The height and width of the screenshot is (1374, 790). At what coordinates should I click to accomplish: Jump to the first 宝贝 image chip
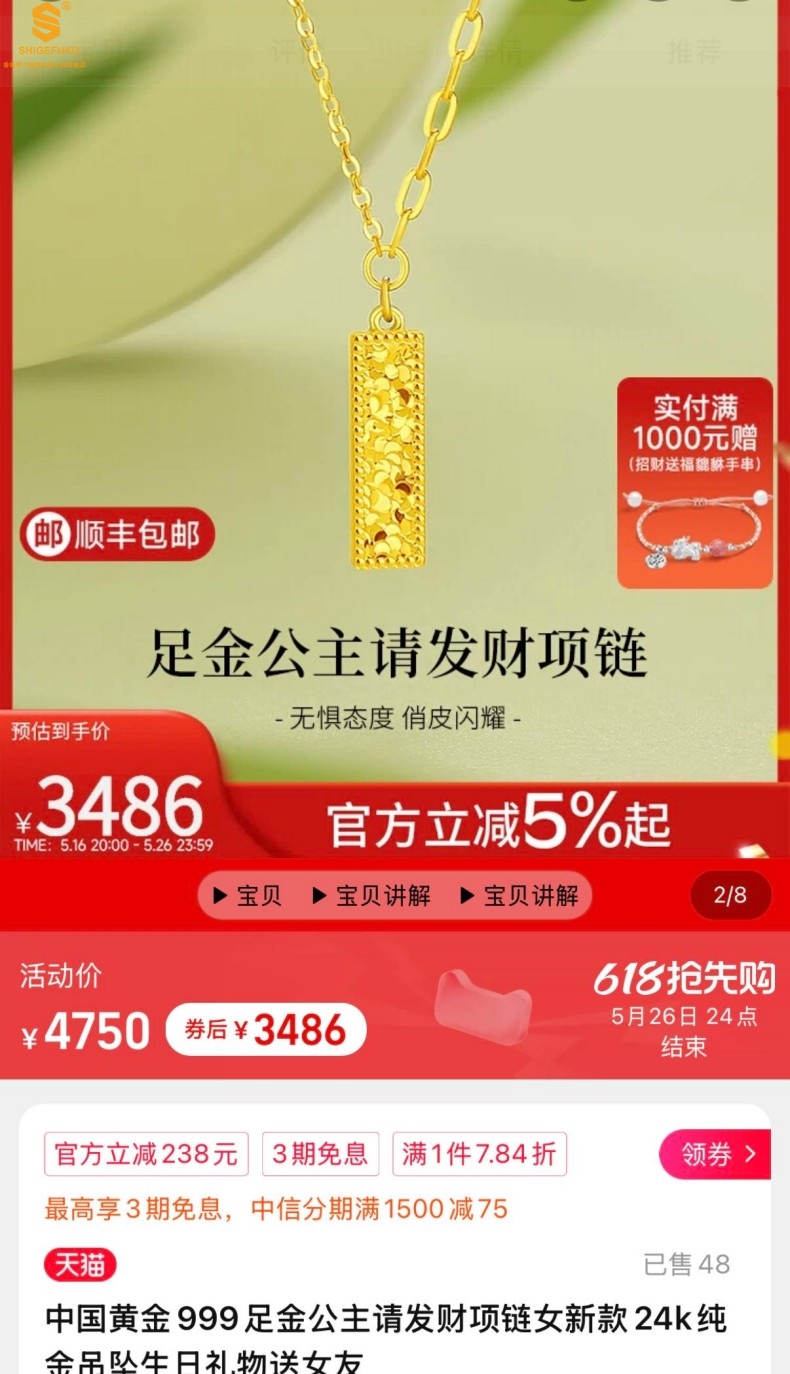248,895
